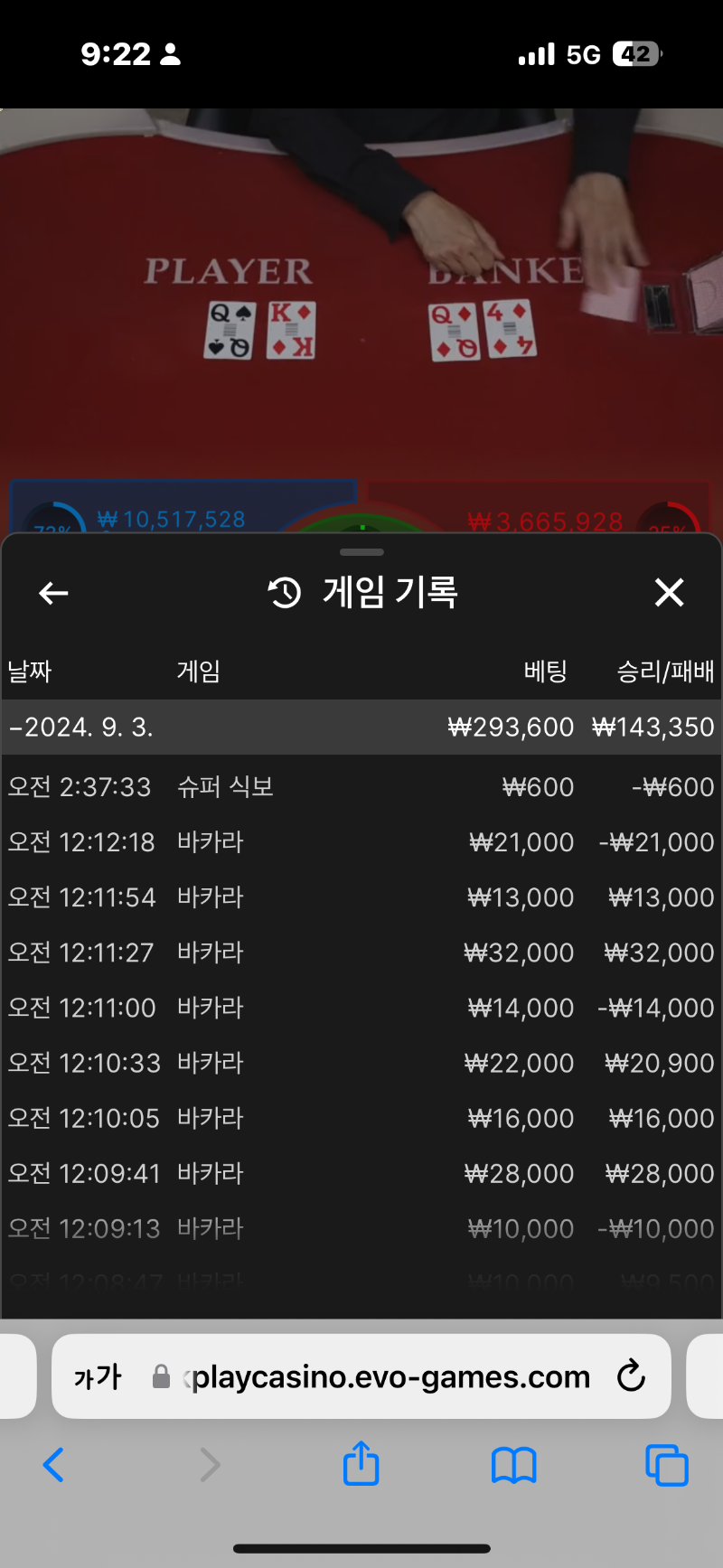Viewport: 723px width, 1568px height.
Task: Open the 오전 12:11:27 바카라 record
Action: tap(361, 953)
